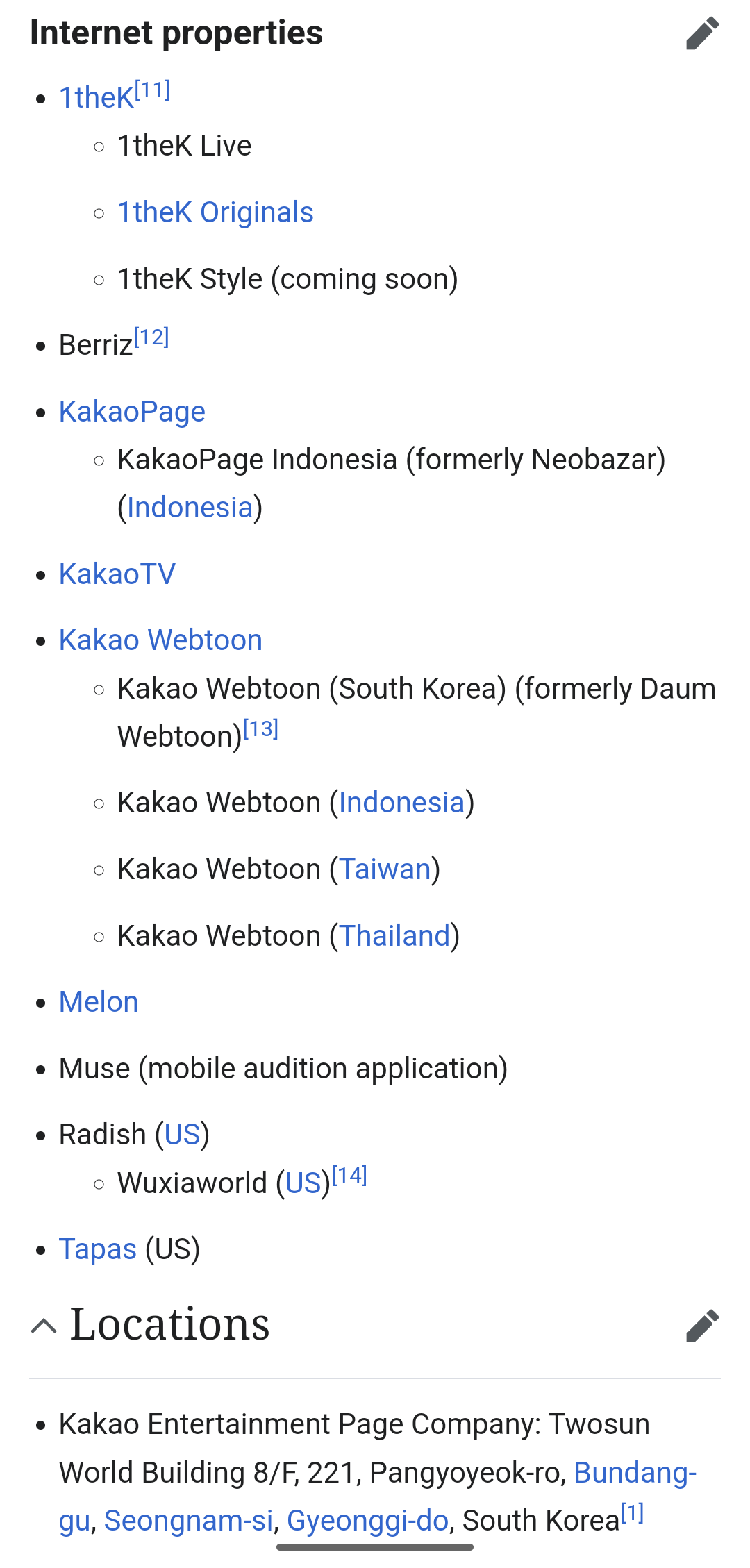The width and height of the screenshot is (750, 1568).
Task: Open the Gyeonggi-do link
Action: point(367,1521)
